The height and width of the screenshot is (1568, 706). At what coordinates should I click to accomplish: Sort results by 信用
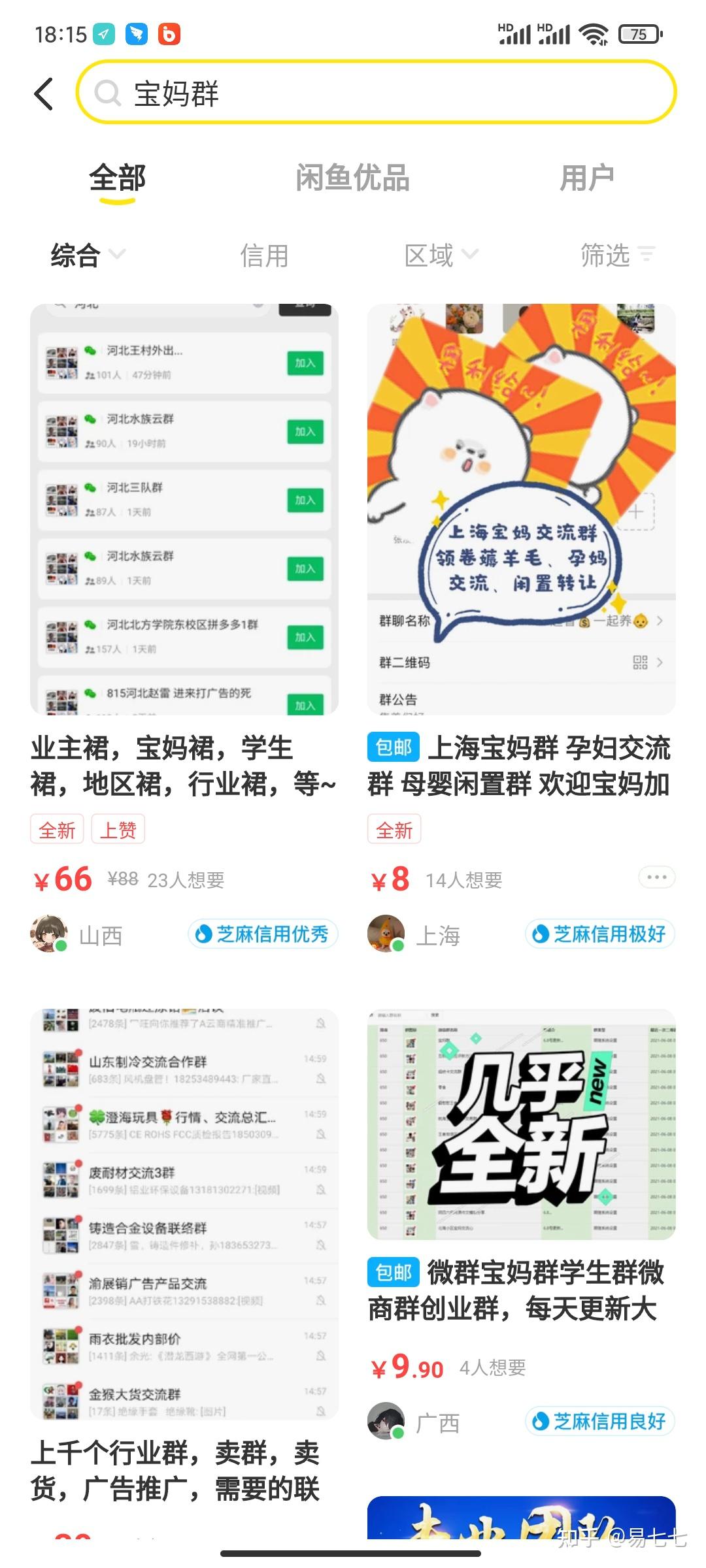263,255
